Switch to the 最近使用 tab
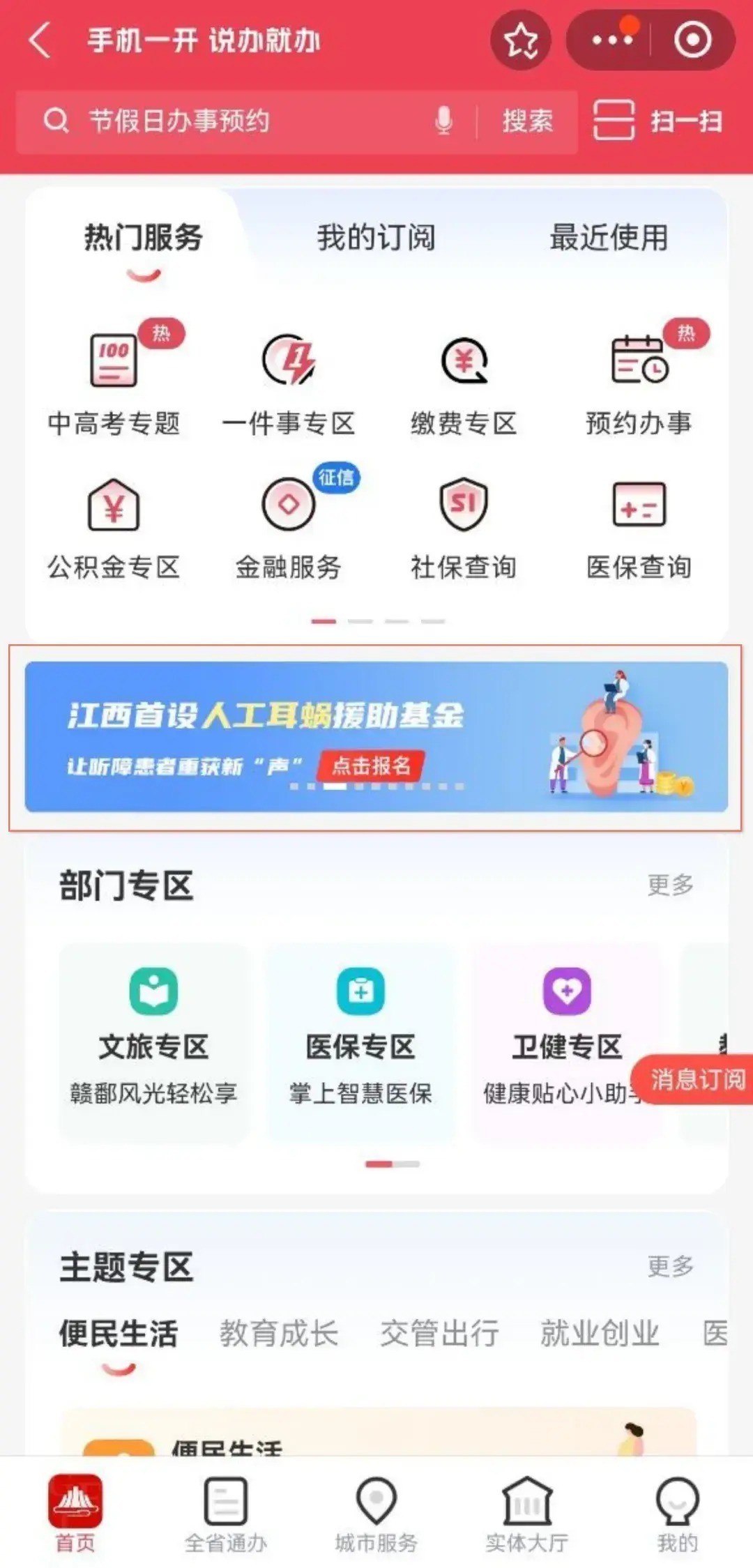 609,238
